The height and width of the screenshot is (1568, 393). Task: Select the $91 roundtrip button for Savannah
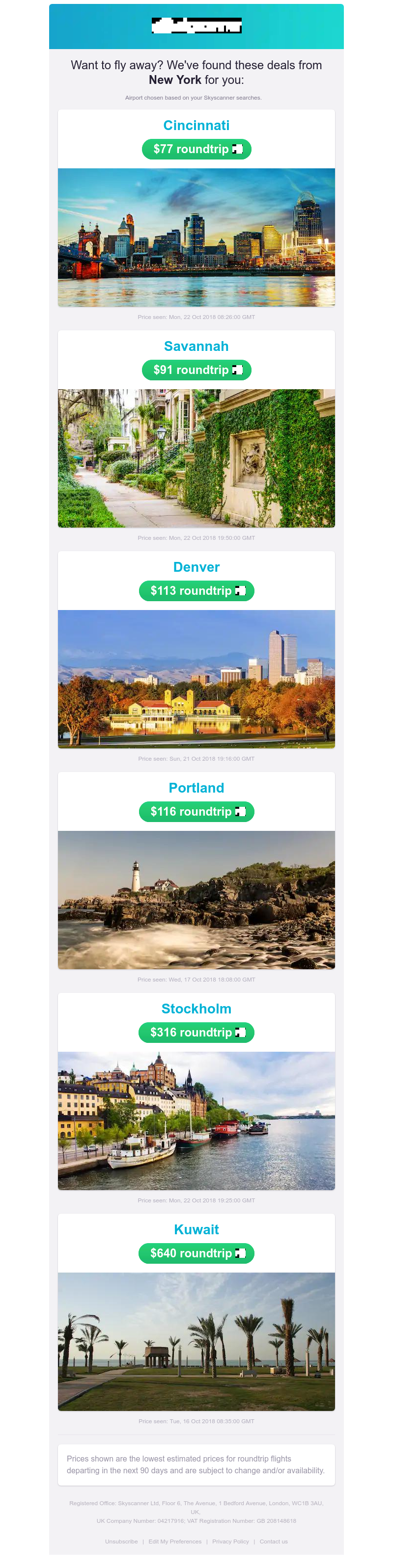pos(196,370)
